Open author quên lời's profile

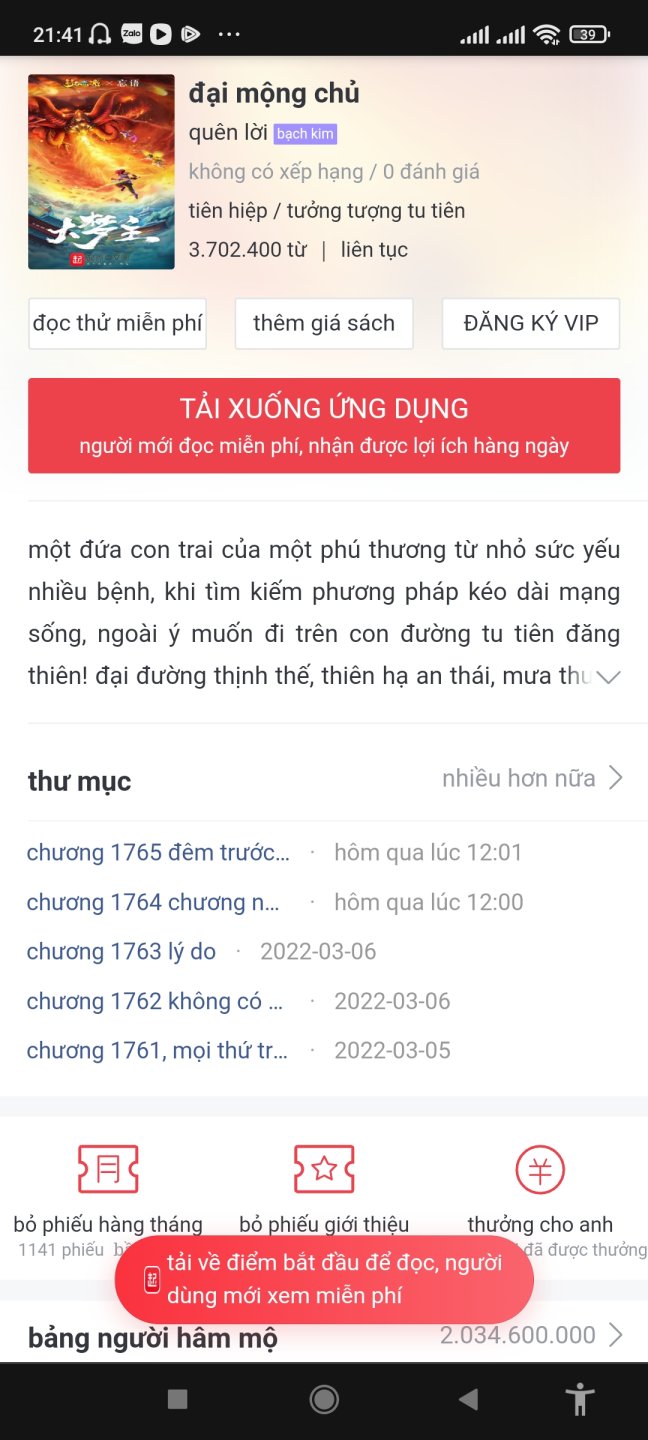[228, 133]
